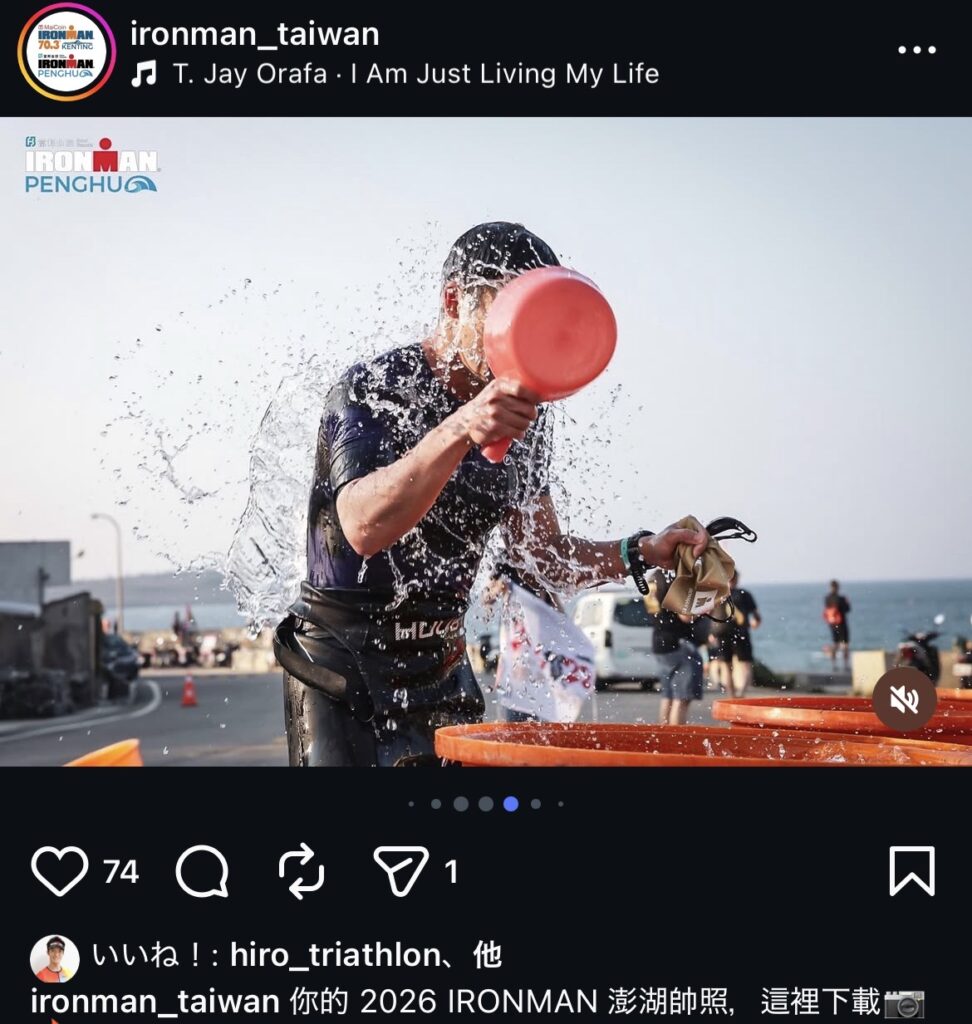Open ironman_taiwan profile picture story

tap(66, 52)
